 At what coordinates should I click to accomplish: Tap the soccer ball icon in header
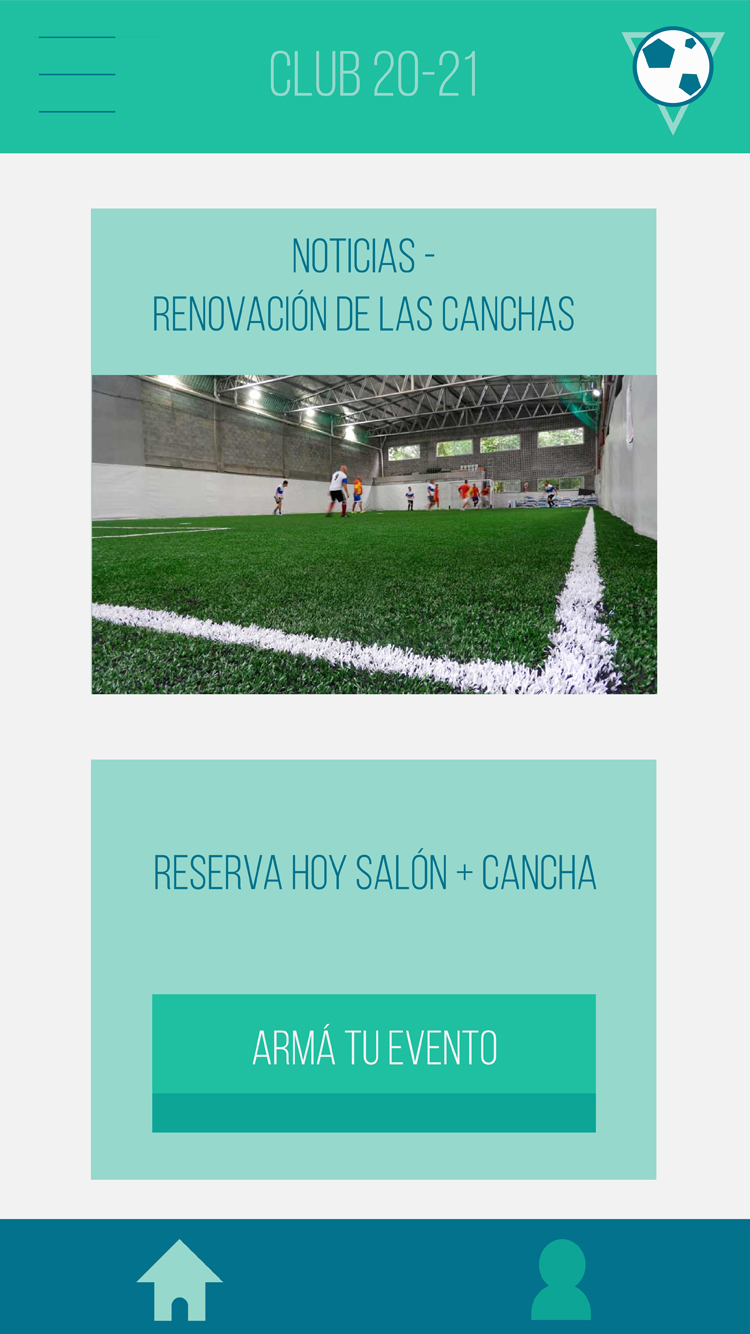[x=673, y=68]
